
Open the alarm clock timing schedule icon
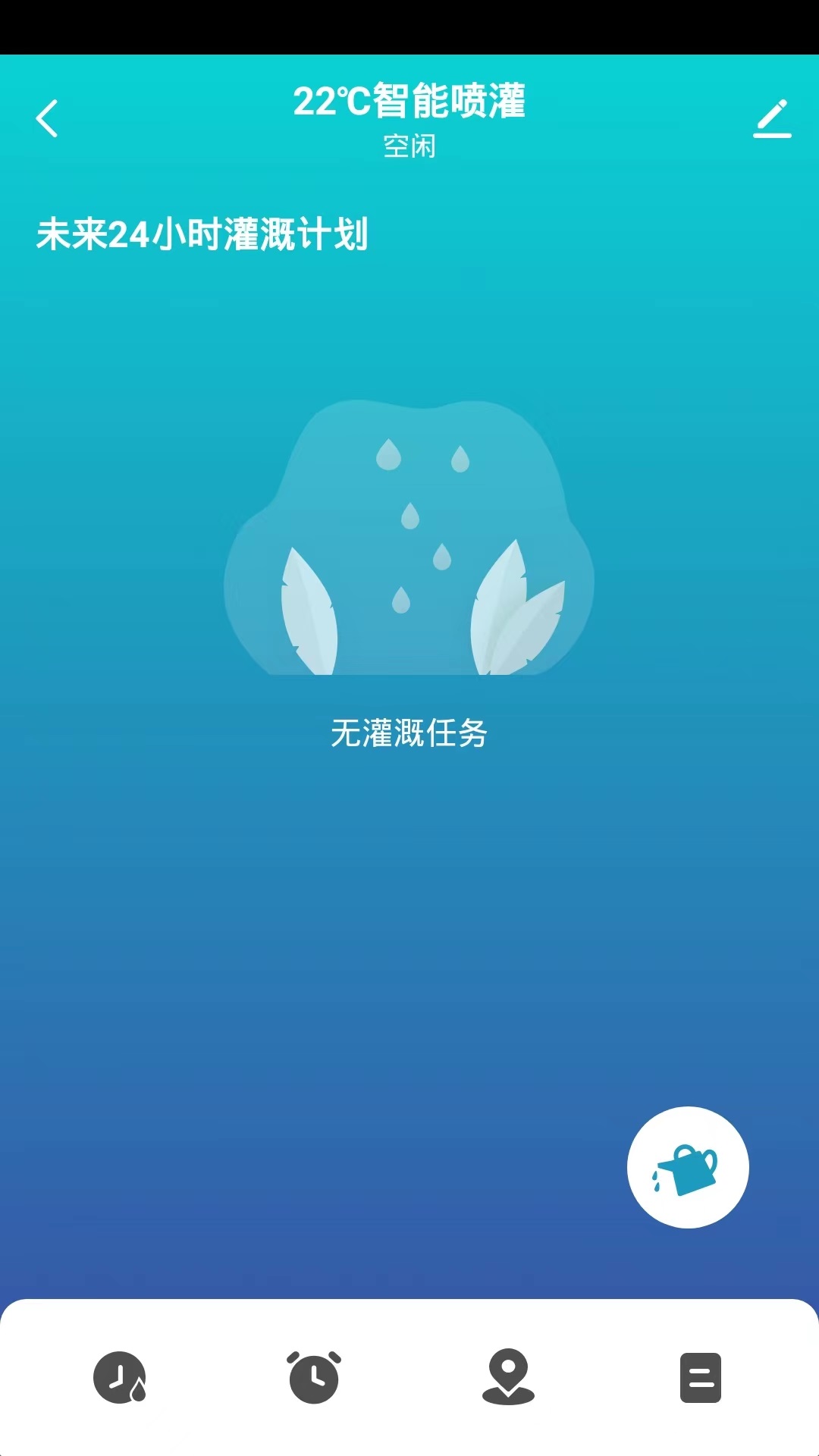[313, 1379]
